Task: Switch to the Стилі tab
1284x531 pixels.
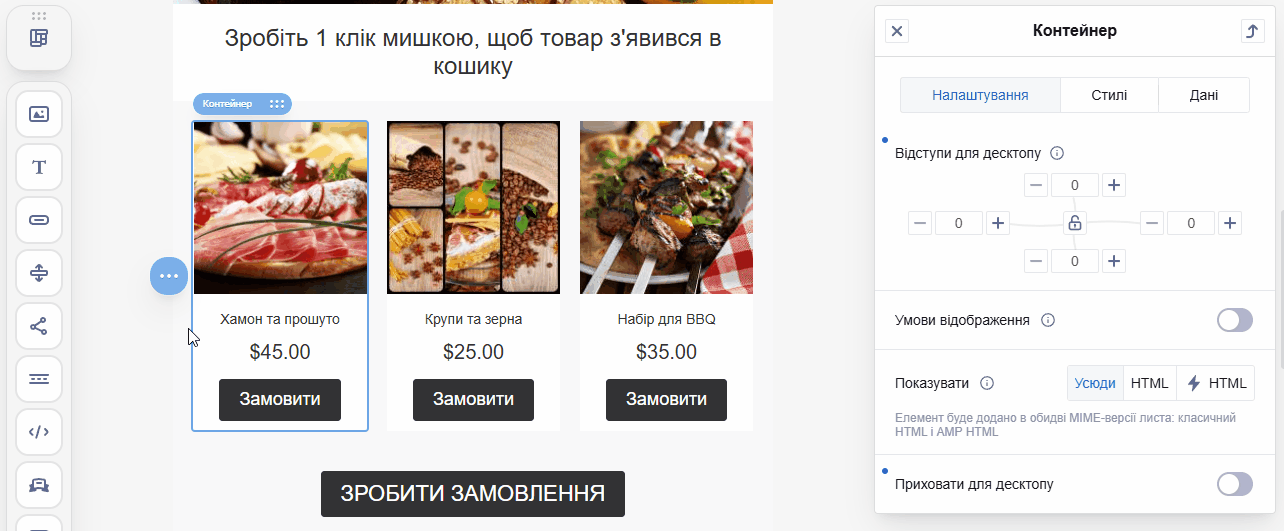Action: [1109, 95]
